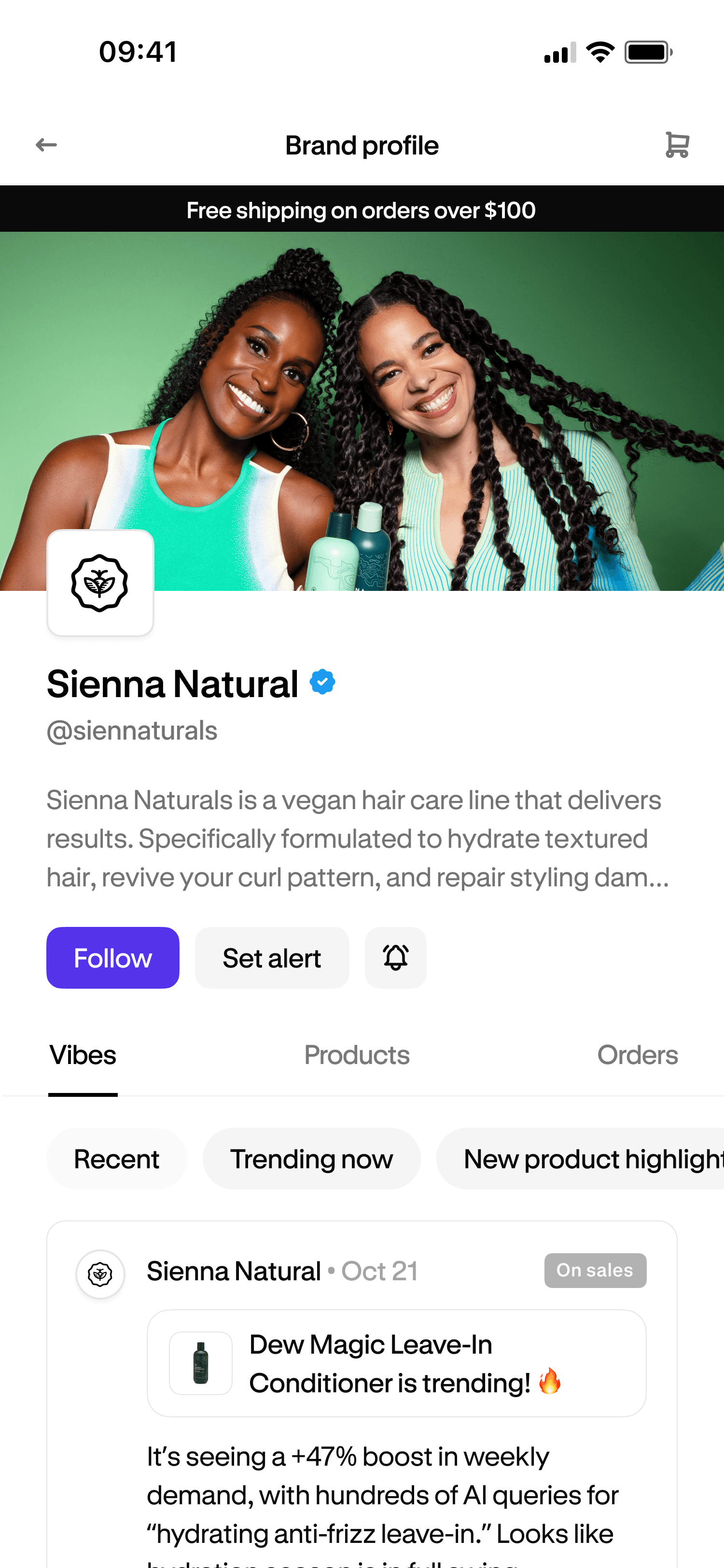Switch to the Orders tab
Image resolution: width=724 pixels, height=1568 pixels.
coord(637,1055)
